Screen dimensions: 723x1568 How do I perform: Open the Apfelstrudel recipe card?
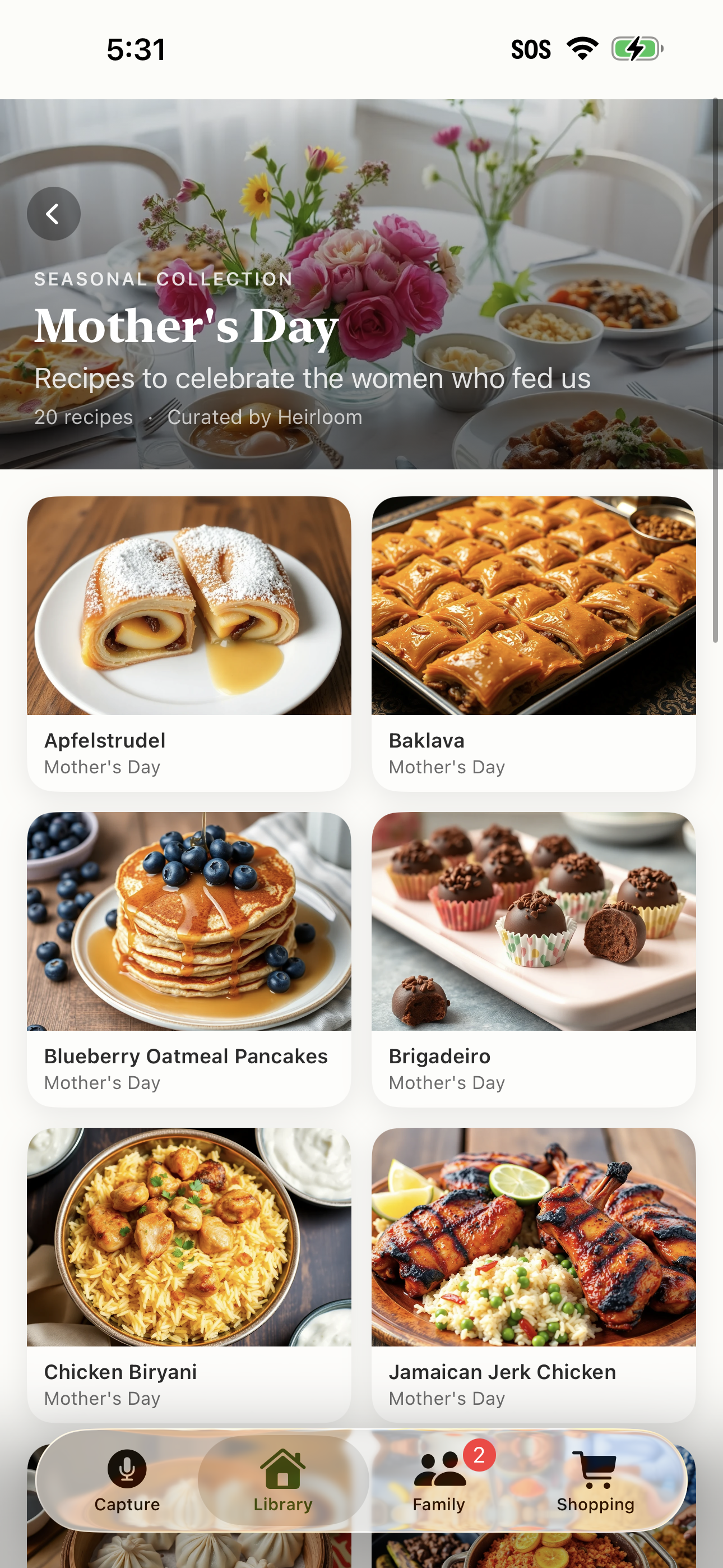(189, 643)
